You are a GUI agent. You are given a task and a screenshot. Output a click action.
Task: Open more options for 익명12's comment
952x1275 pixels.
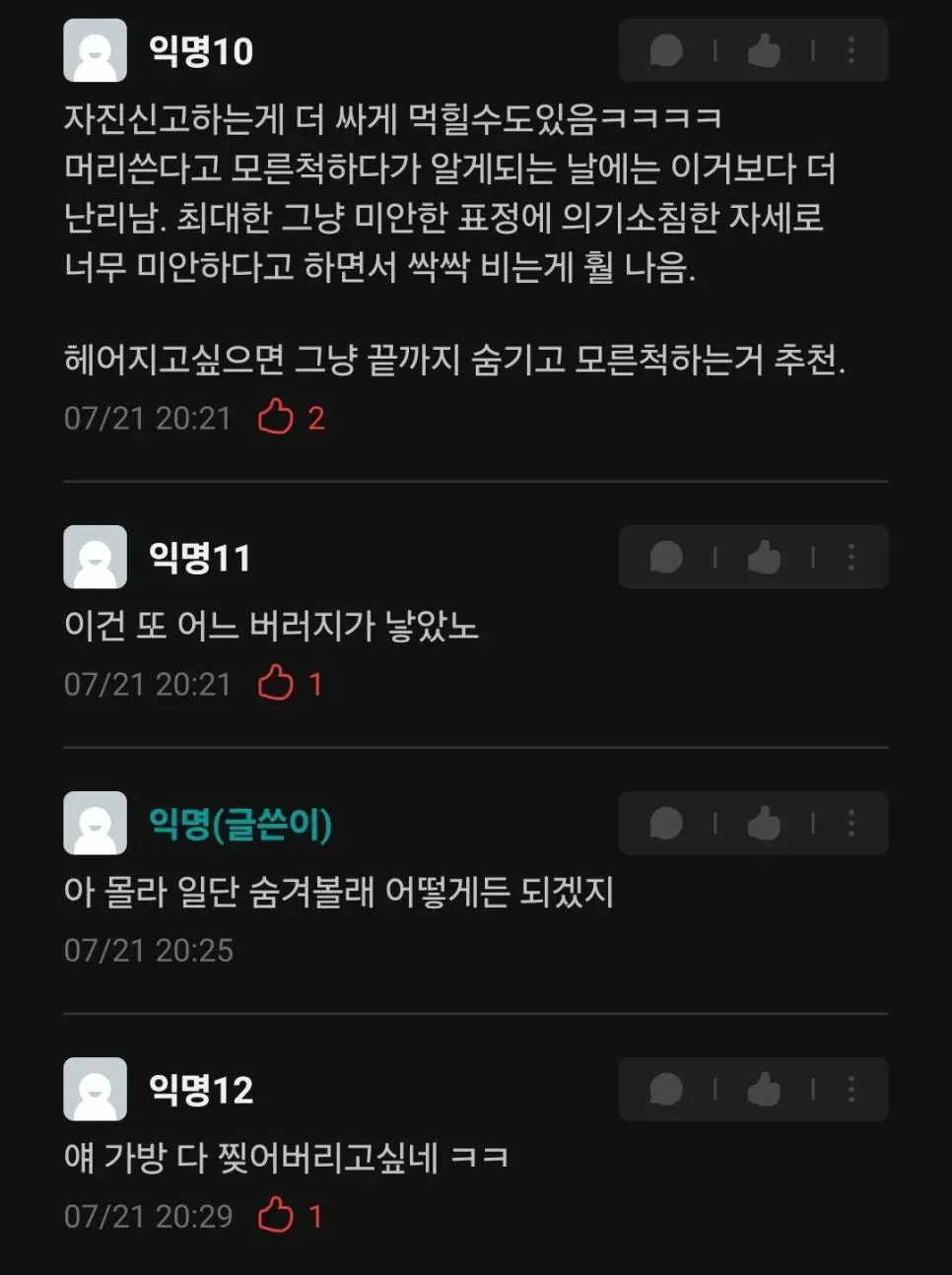(851, 1090)
